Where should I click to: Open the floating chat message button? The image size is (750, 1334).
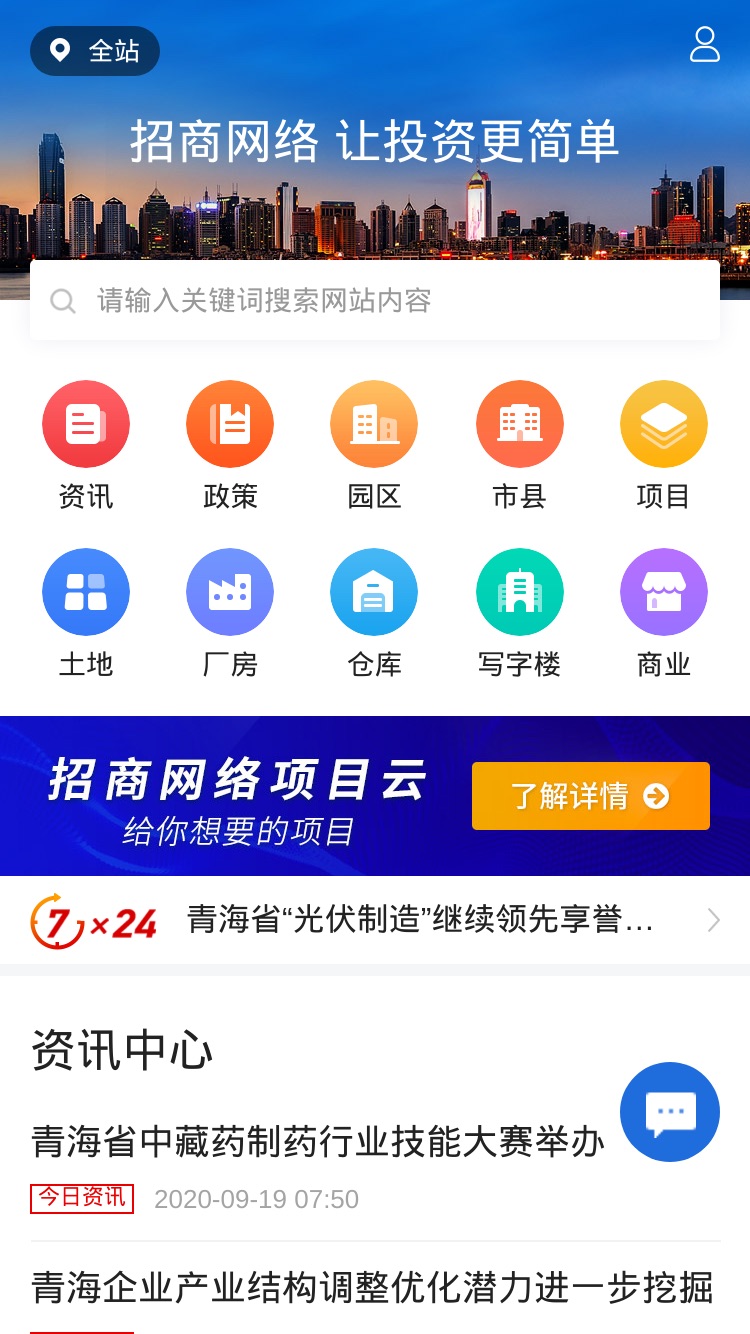[x=670, y=1112]
